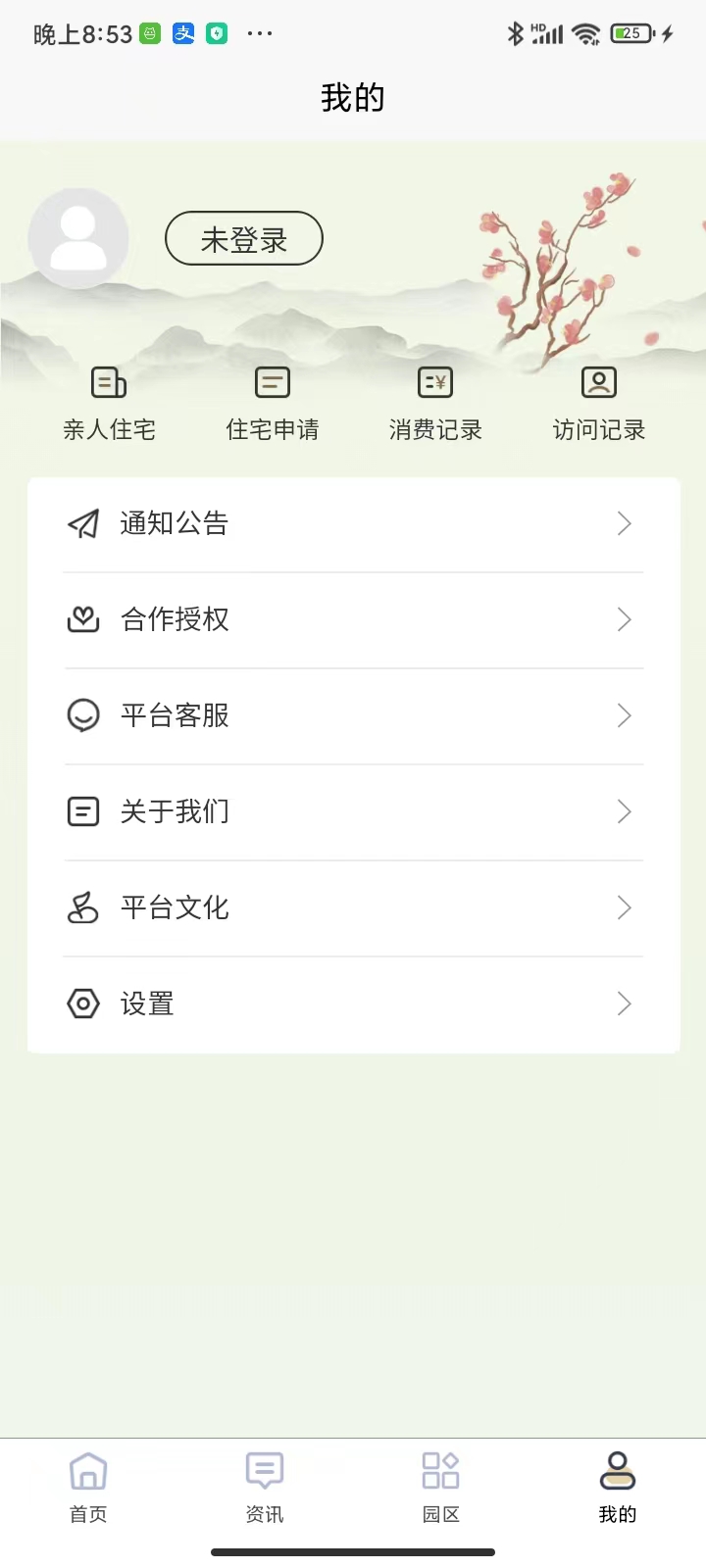Open the 通知公告 row

point(353,524)
